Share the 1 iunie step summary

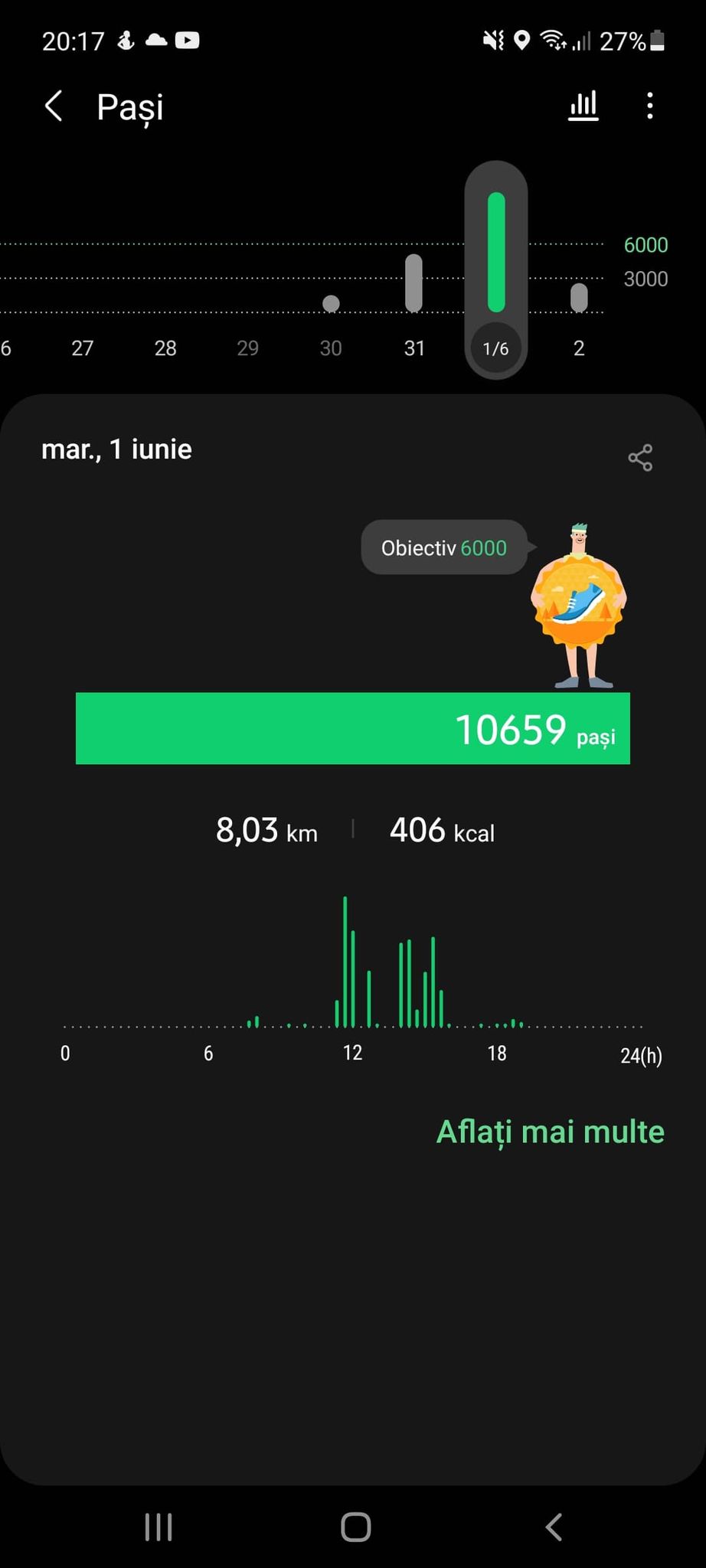640,458
